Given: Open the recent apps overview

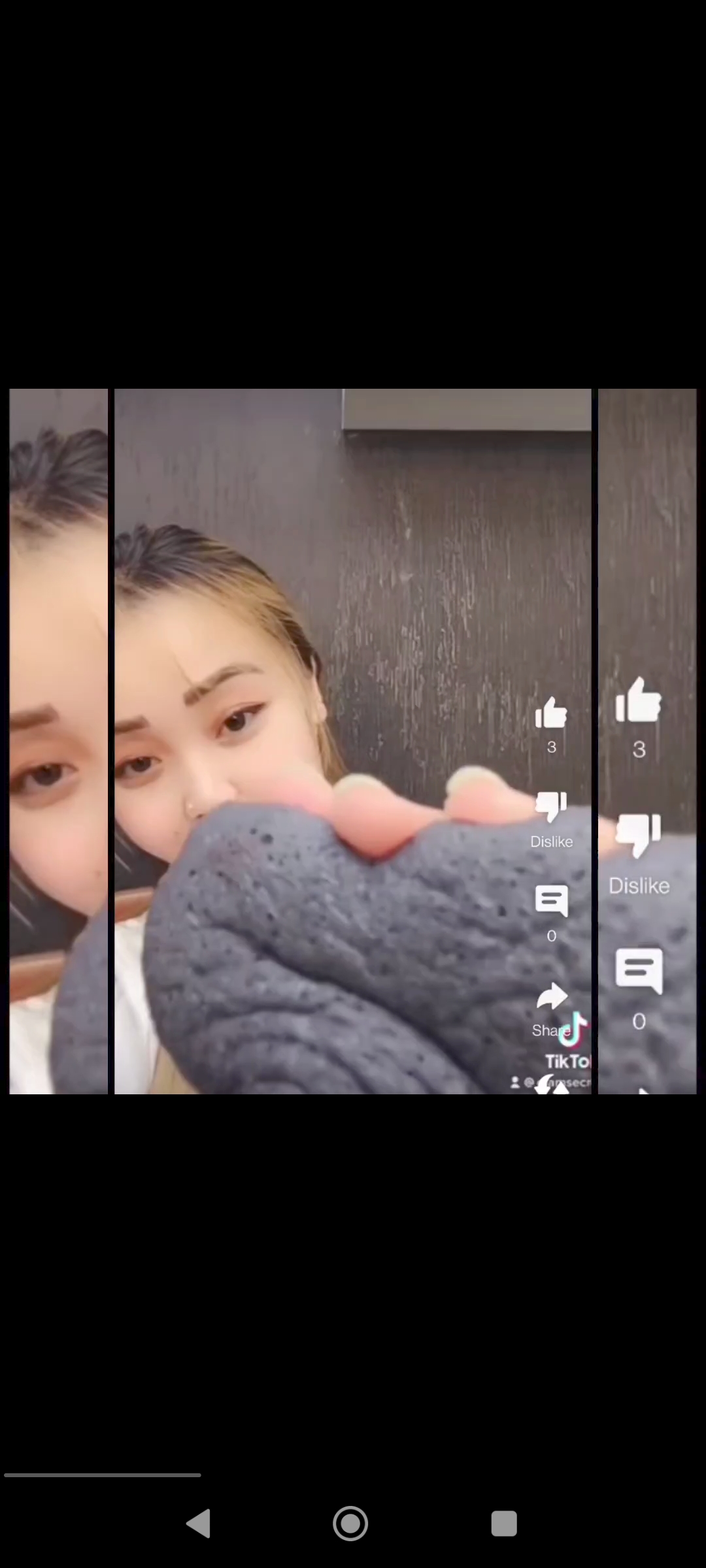Looking at the screenshot, I should tap(504, 1524).
